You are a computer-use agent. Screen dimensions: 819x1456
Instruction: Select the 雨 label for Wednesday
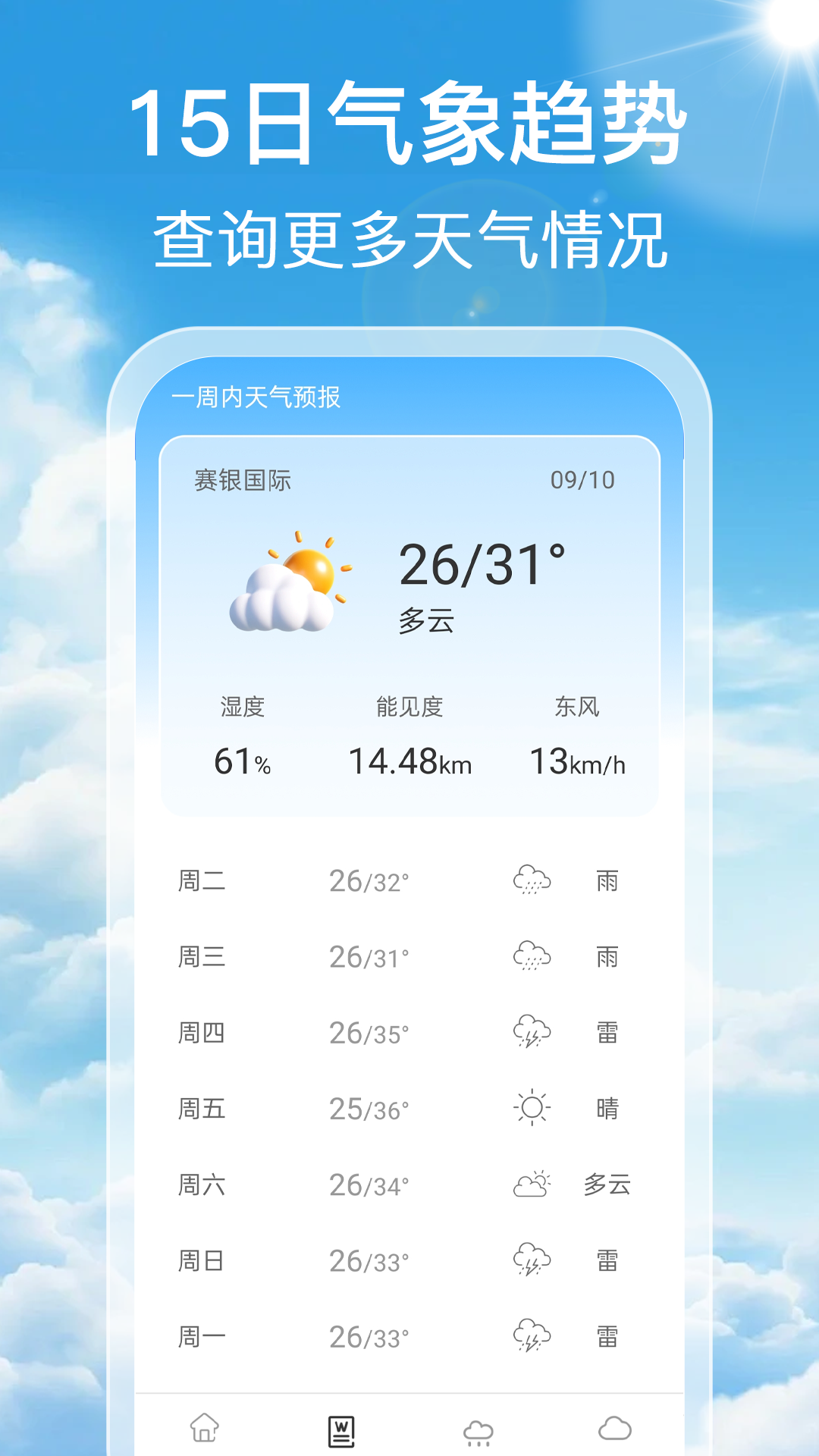(x=607, y=957)
